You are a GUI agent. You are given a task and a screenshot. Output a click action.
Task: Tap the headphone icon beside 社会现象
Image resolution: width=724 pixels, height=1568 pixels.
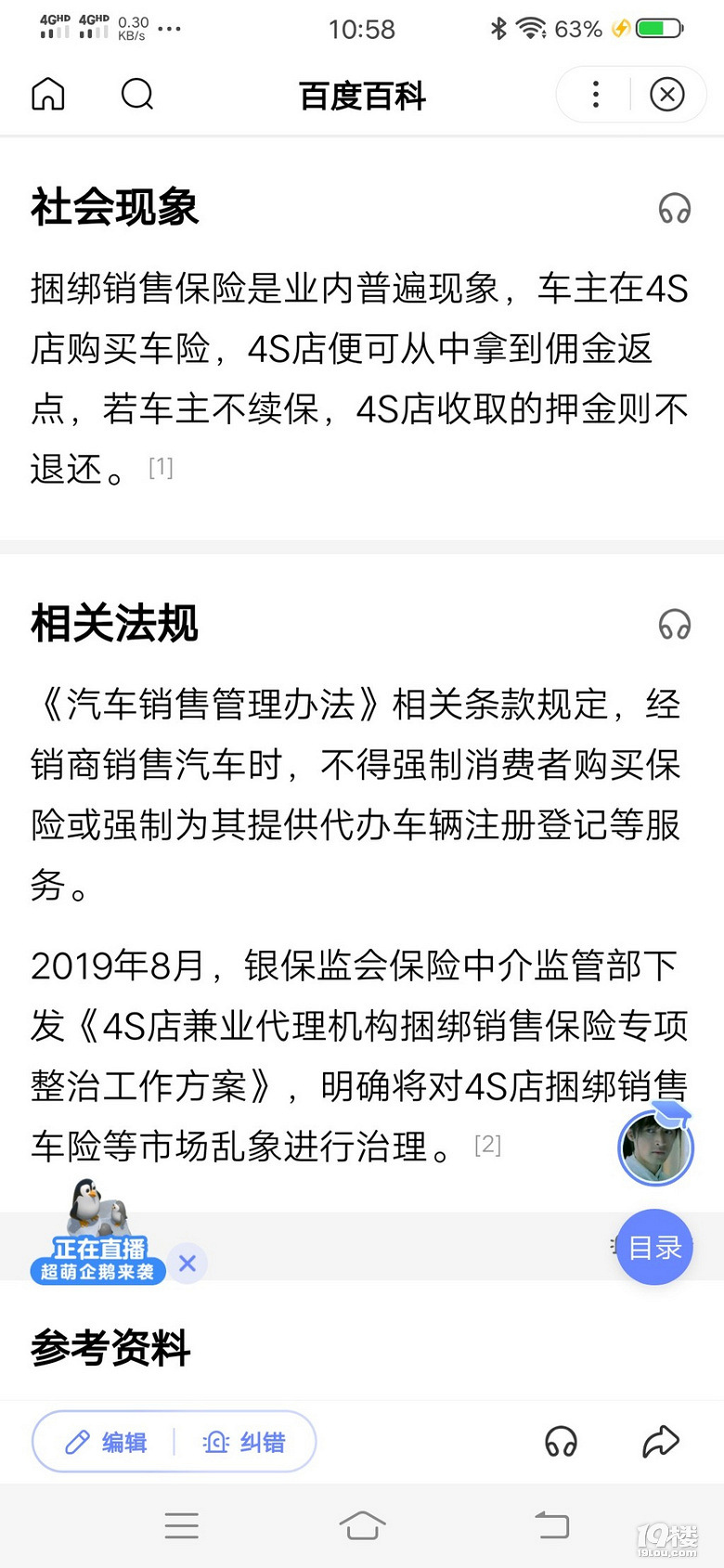[677, 210]
